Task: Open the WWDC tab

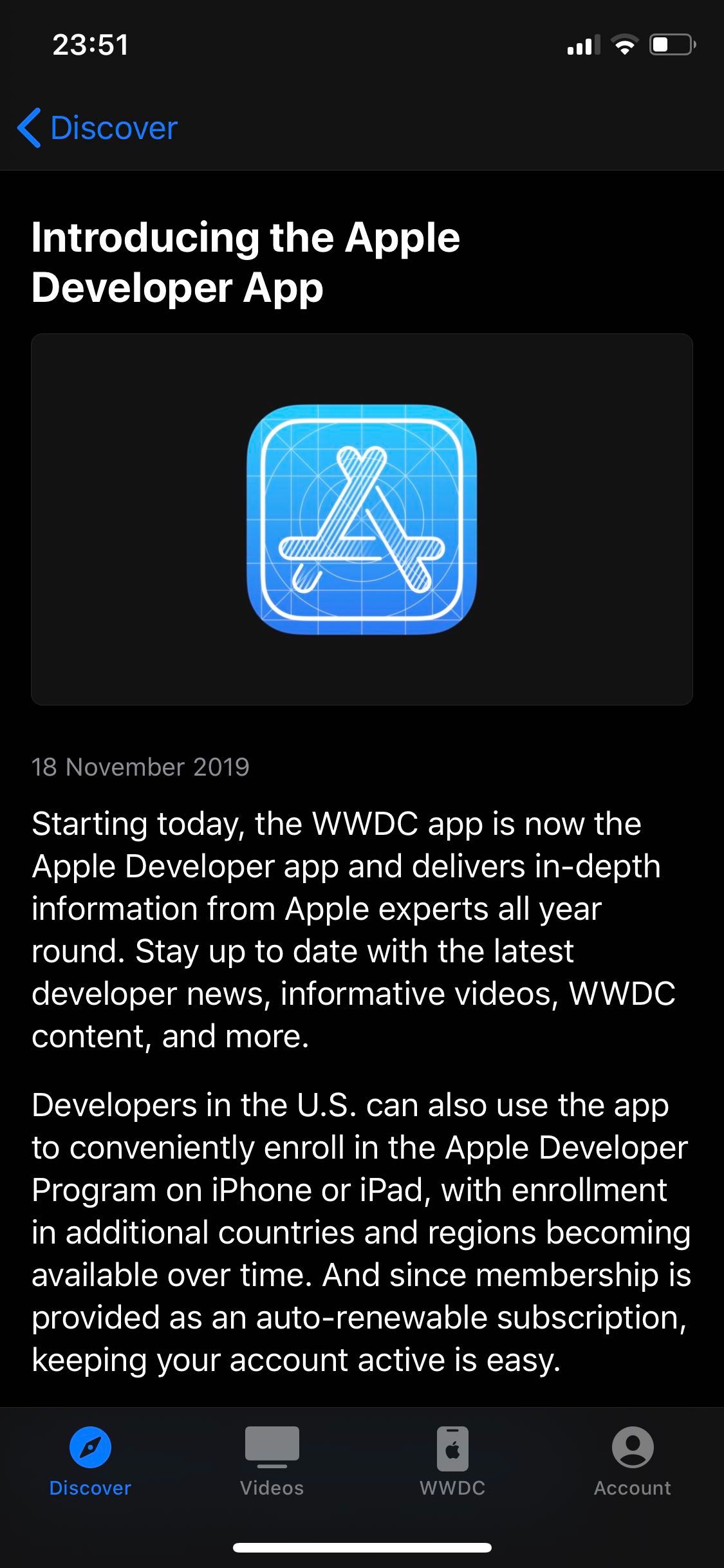Action: coord(452,1461)
